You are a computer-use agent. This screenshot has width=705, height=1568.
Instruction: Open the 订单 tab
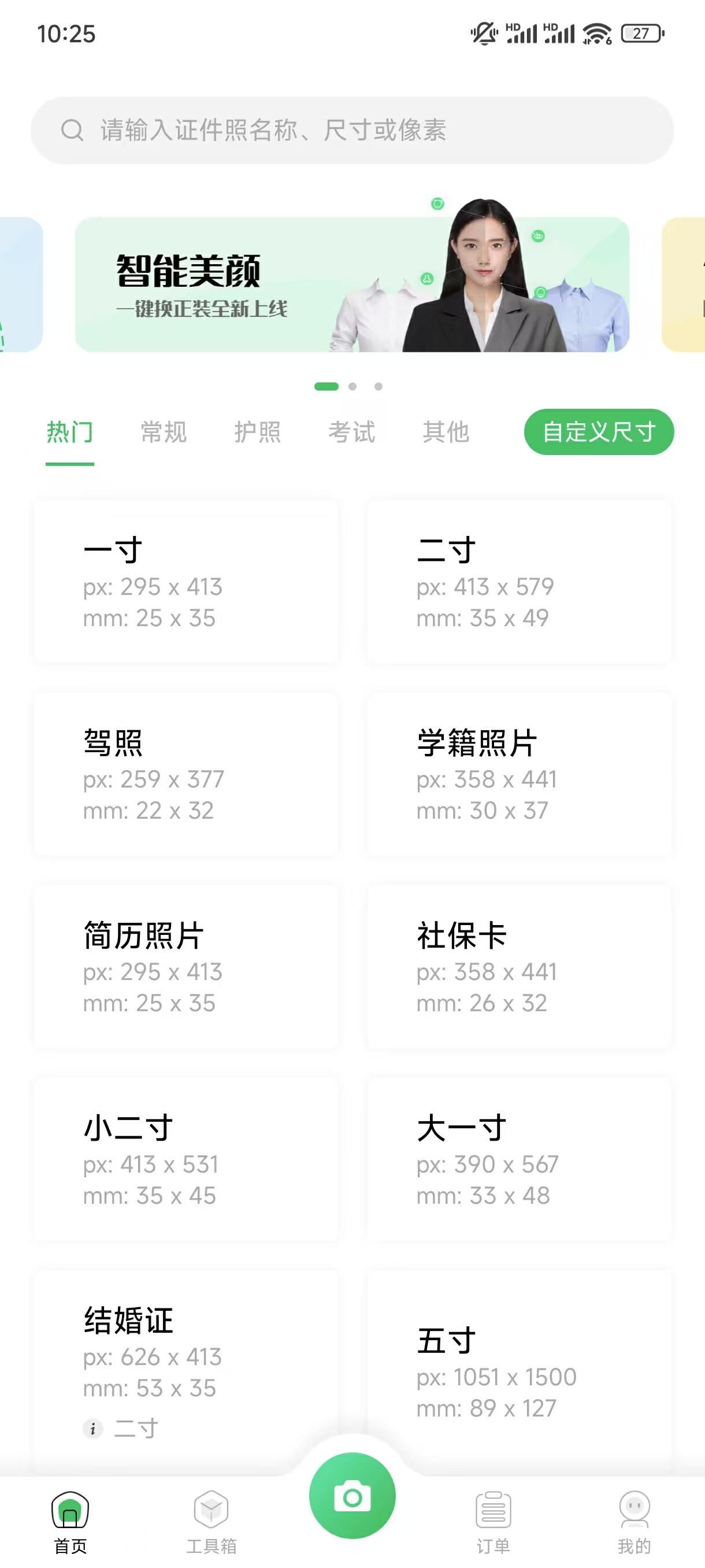[x=493, y=1521]
